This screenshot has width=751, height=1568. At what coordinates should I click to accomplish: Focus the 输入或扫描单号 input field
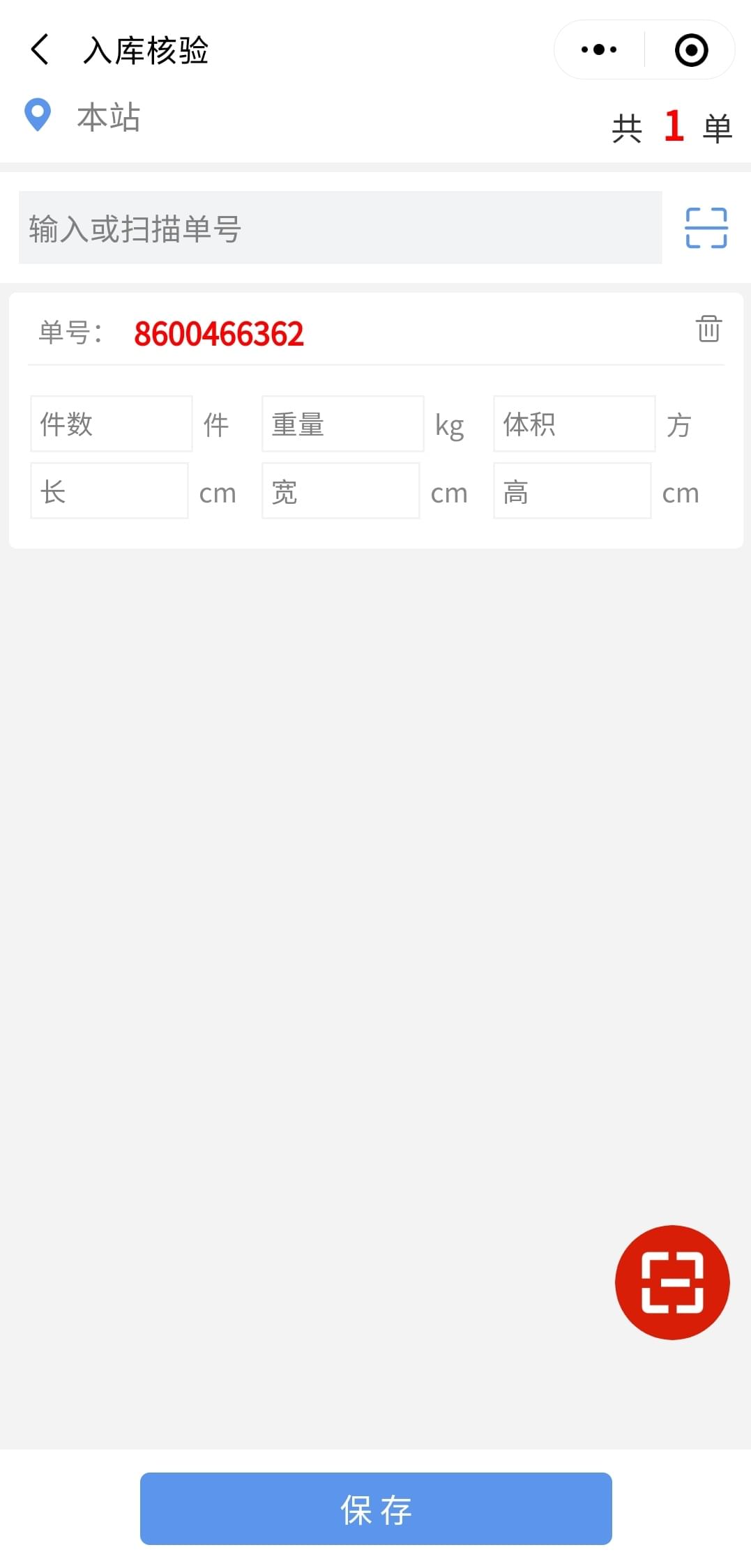pyautogui.click(x=340, y=228)
